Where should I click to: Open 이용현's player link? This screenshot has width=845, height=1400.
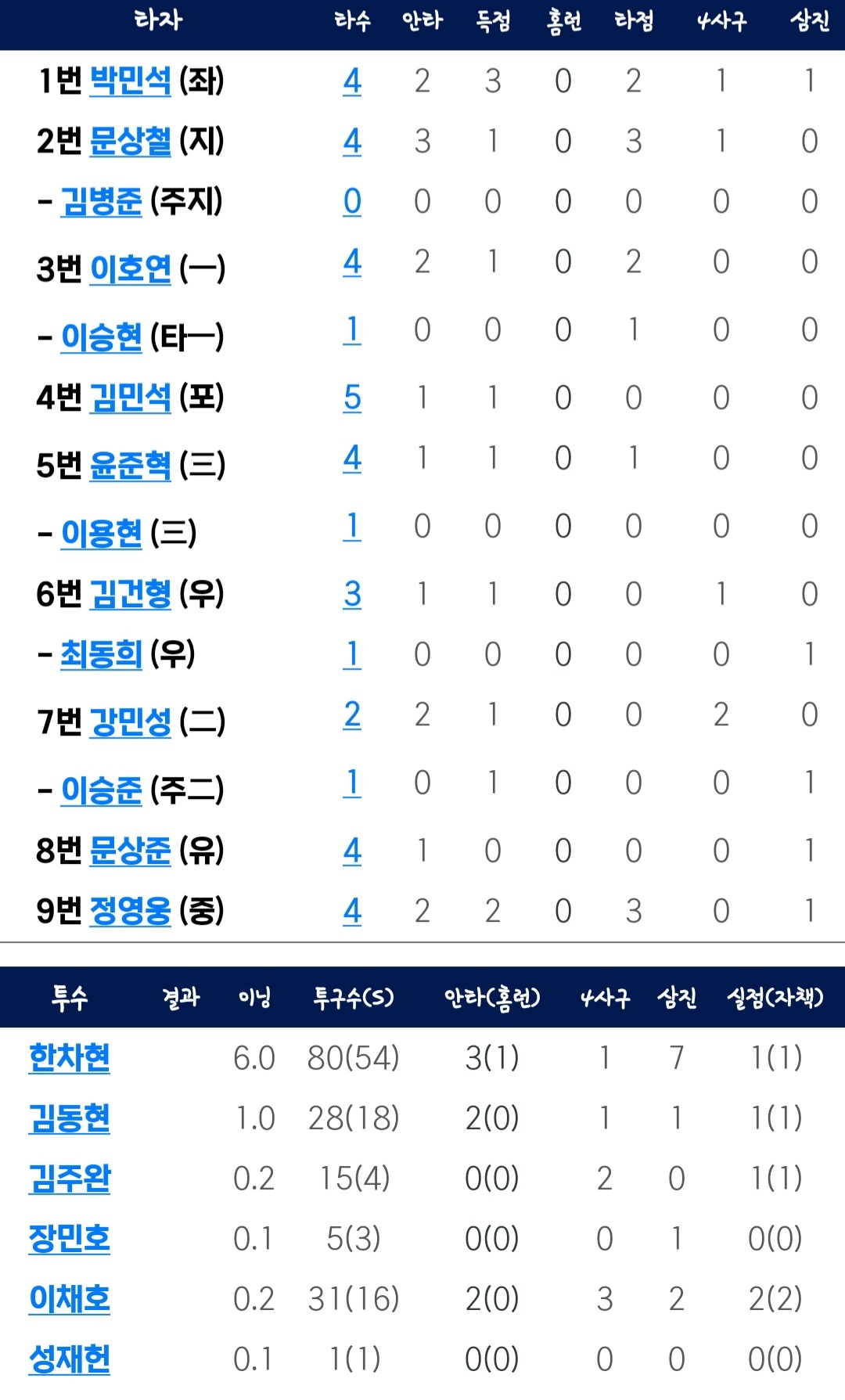click(x=101, y=534)
